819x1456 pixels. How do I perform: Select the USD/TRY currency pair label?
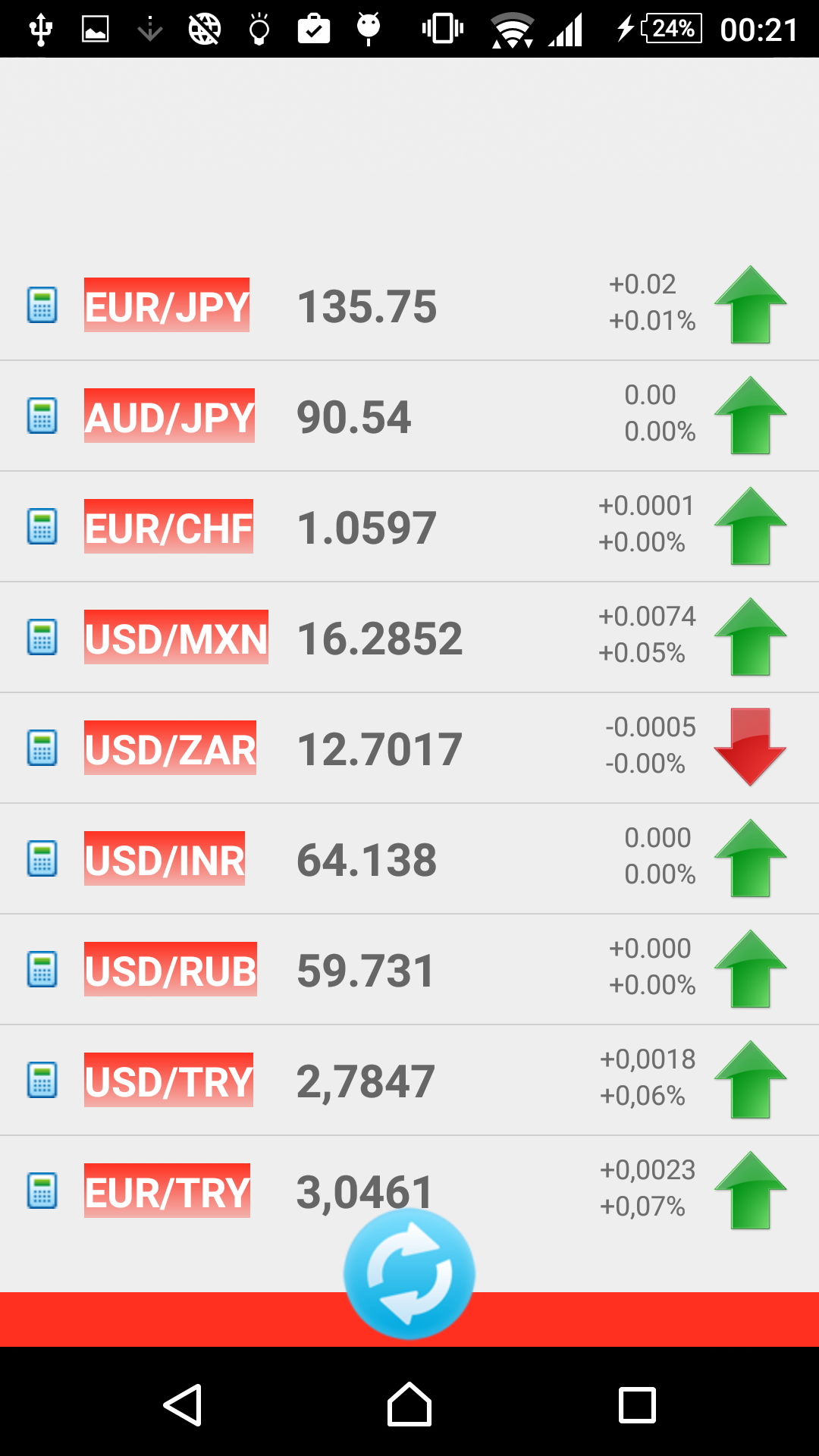pyautogui.click(x=168, y=1081)
